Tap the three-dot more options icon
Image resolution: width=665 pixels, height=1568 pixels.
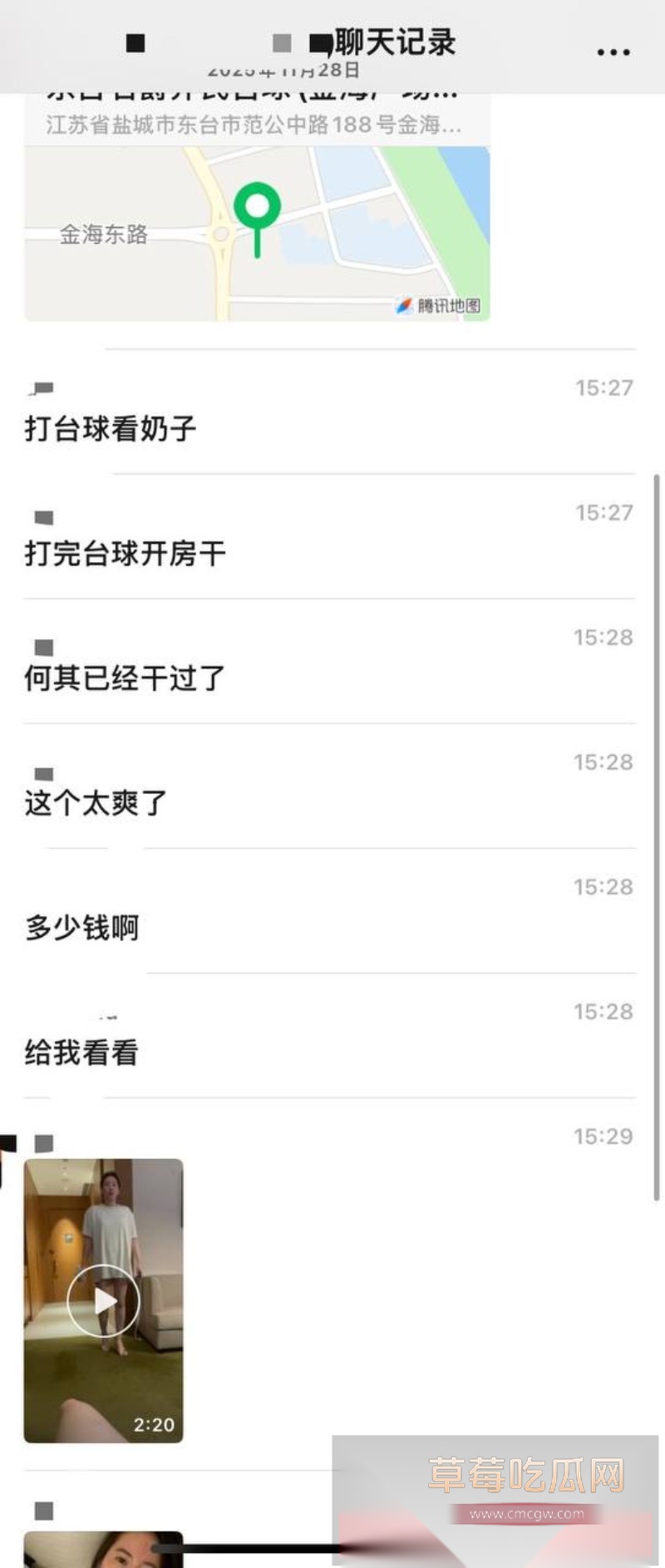point(612,52)
